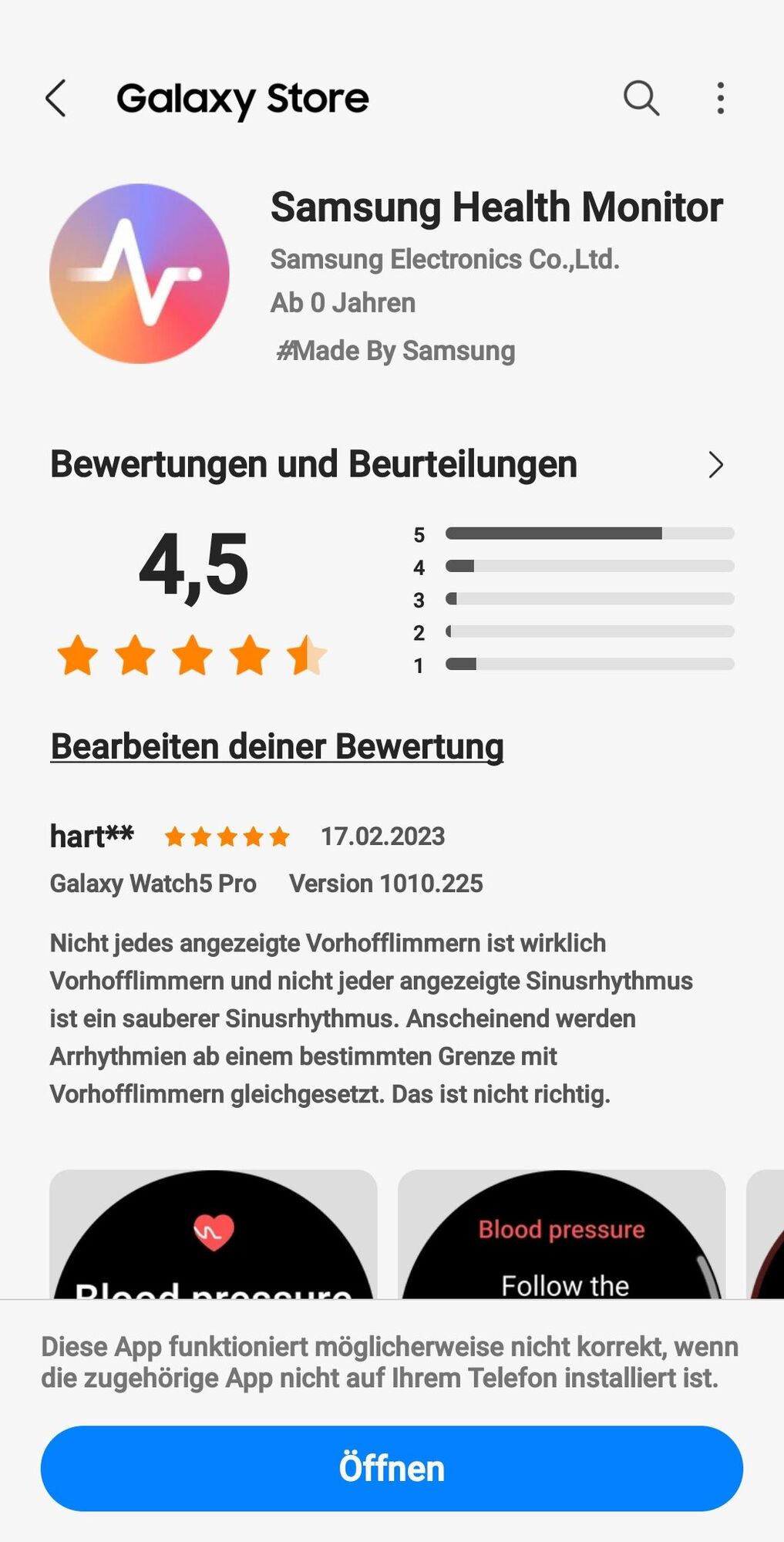
Task: View the first Blood pressure heart screenshot
Action: point(213,1234)
